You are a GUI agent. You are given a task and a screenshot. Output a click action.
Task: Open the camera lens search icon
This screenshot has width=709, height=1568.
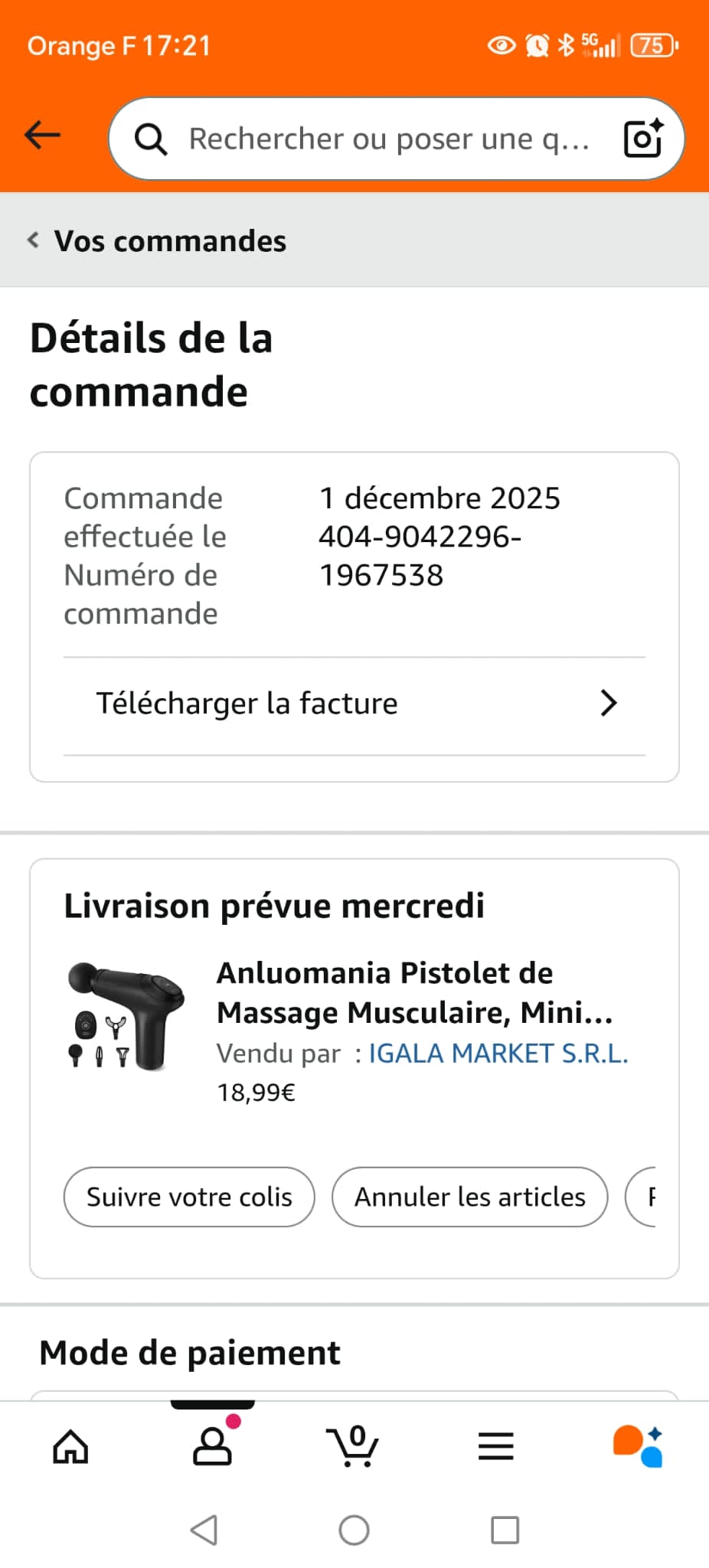pos(642,139)
